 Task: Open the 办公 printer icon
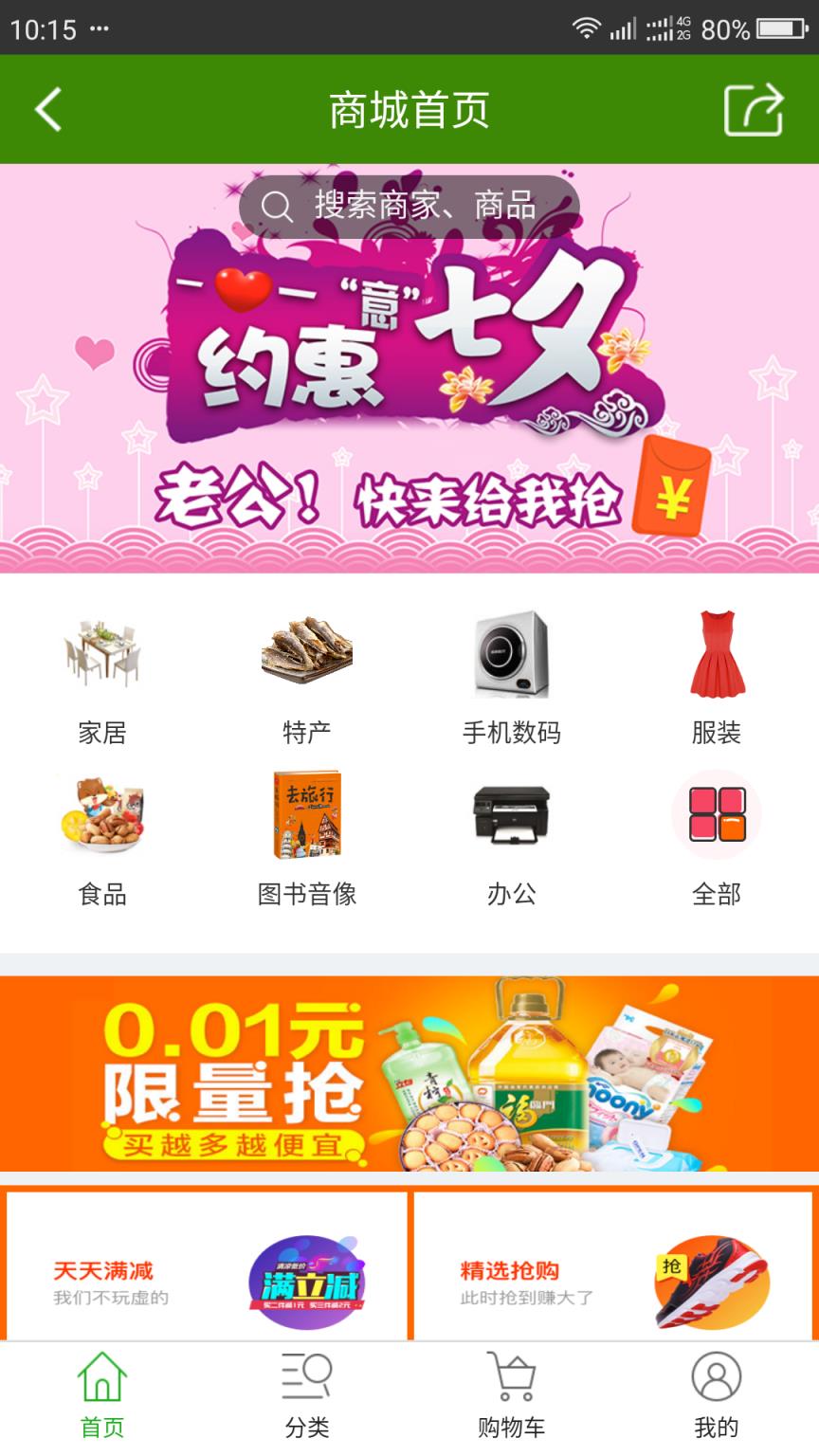[x=510, y=815]
